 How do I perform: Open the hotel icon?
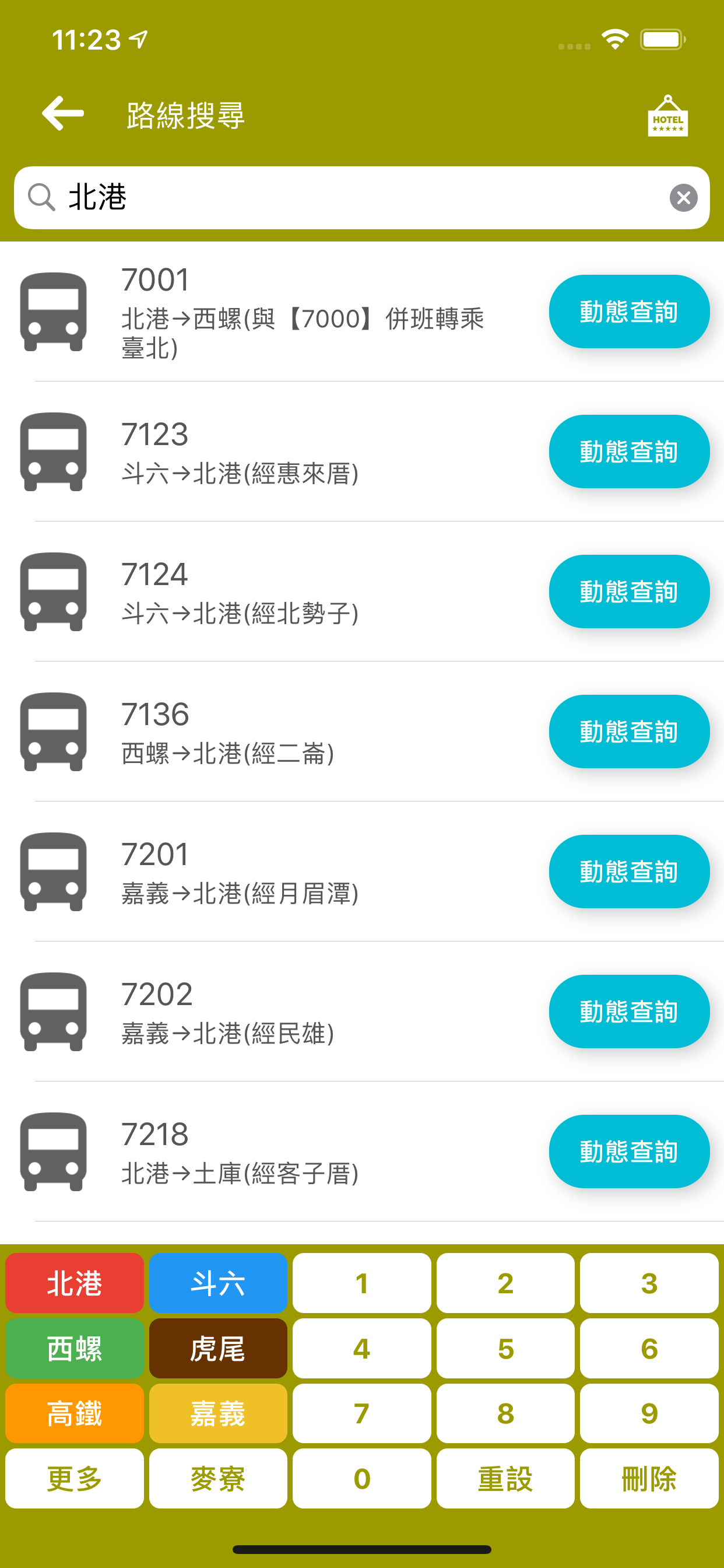pyautogui.click(x=667, y=116)
